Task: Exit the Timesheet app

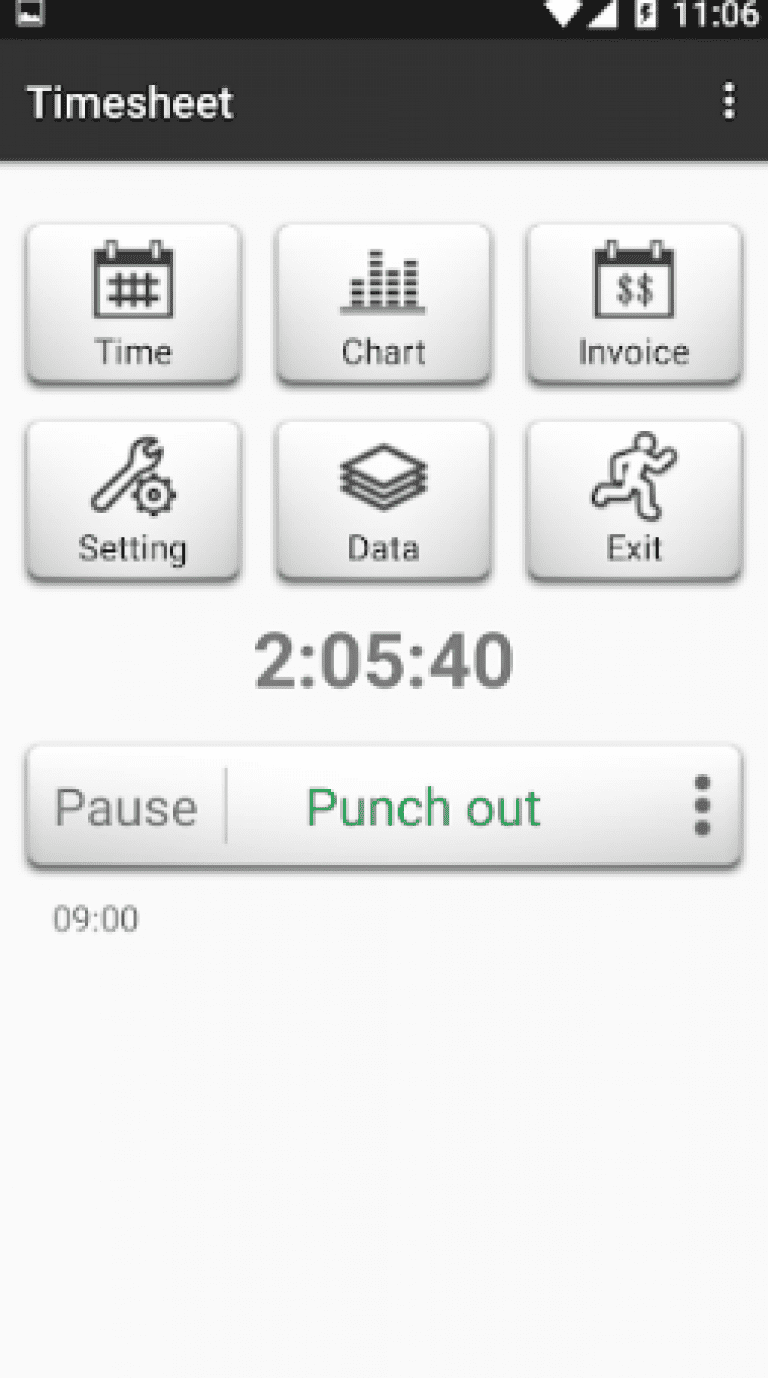Action: click(x=633, y=500)
